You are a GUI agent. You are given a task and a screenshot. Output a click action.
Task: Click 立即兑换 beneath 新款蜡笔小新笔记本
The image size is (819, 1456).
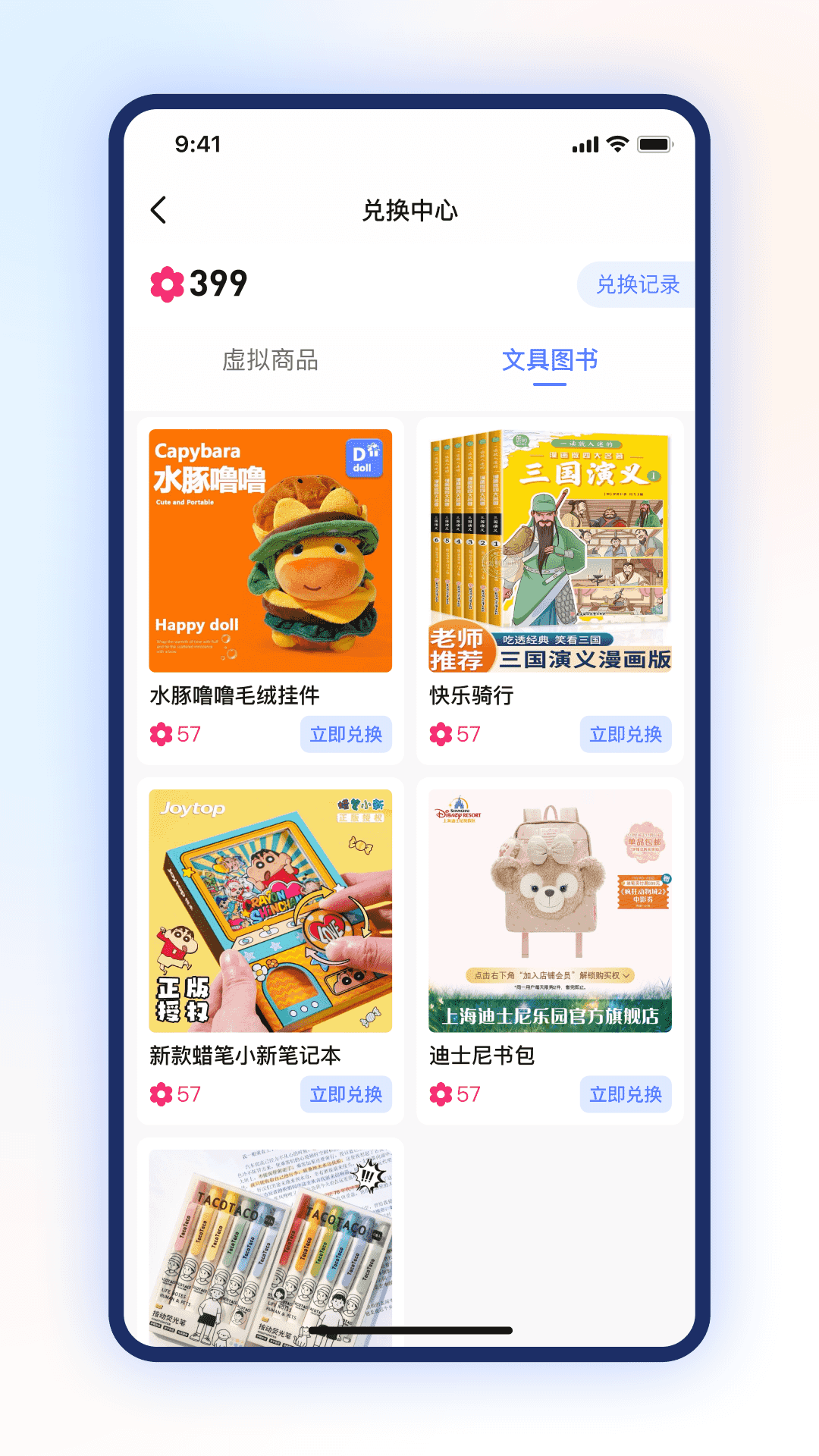tap(346, 1094)
